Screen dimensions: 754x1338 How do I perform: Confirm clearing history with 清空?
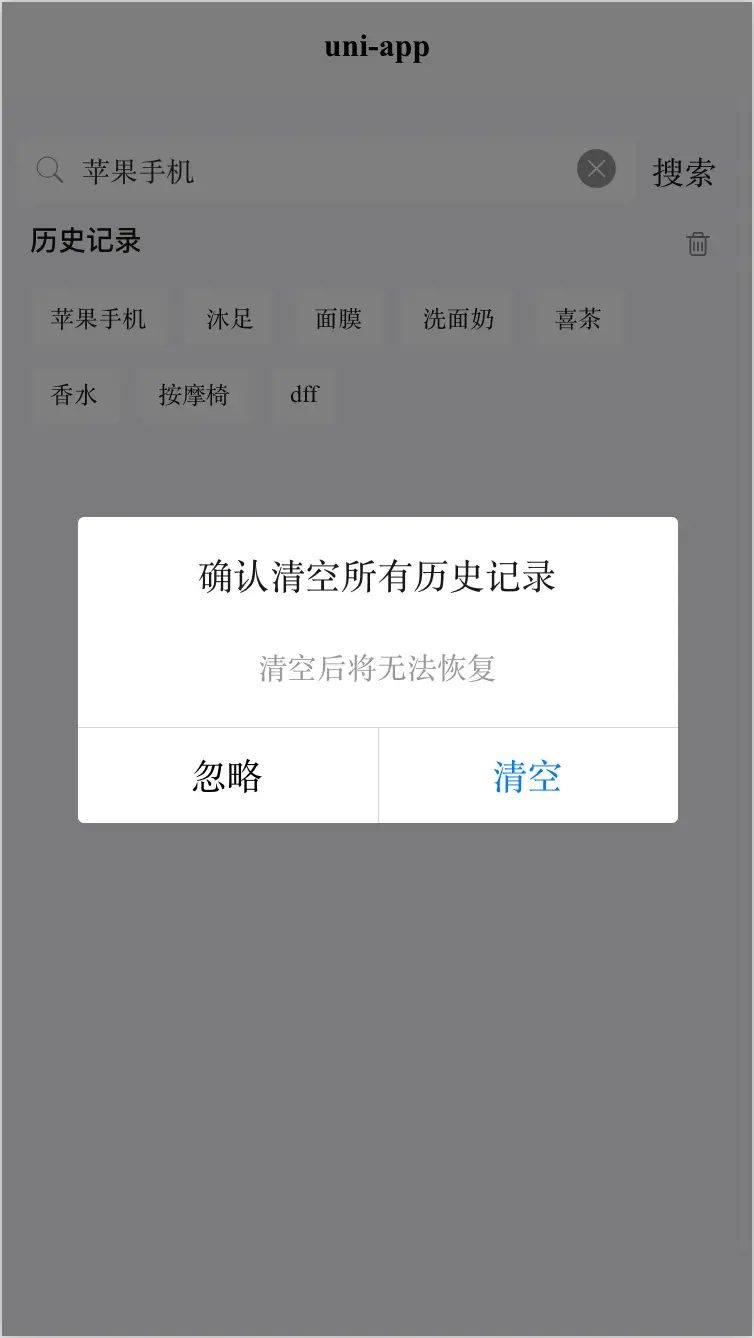coord(528,776)
